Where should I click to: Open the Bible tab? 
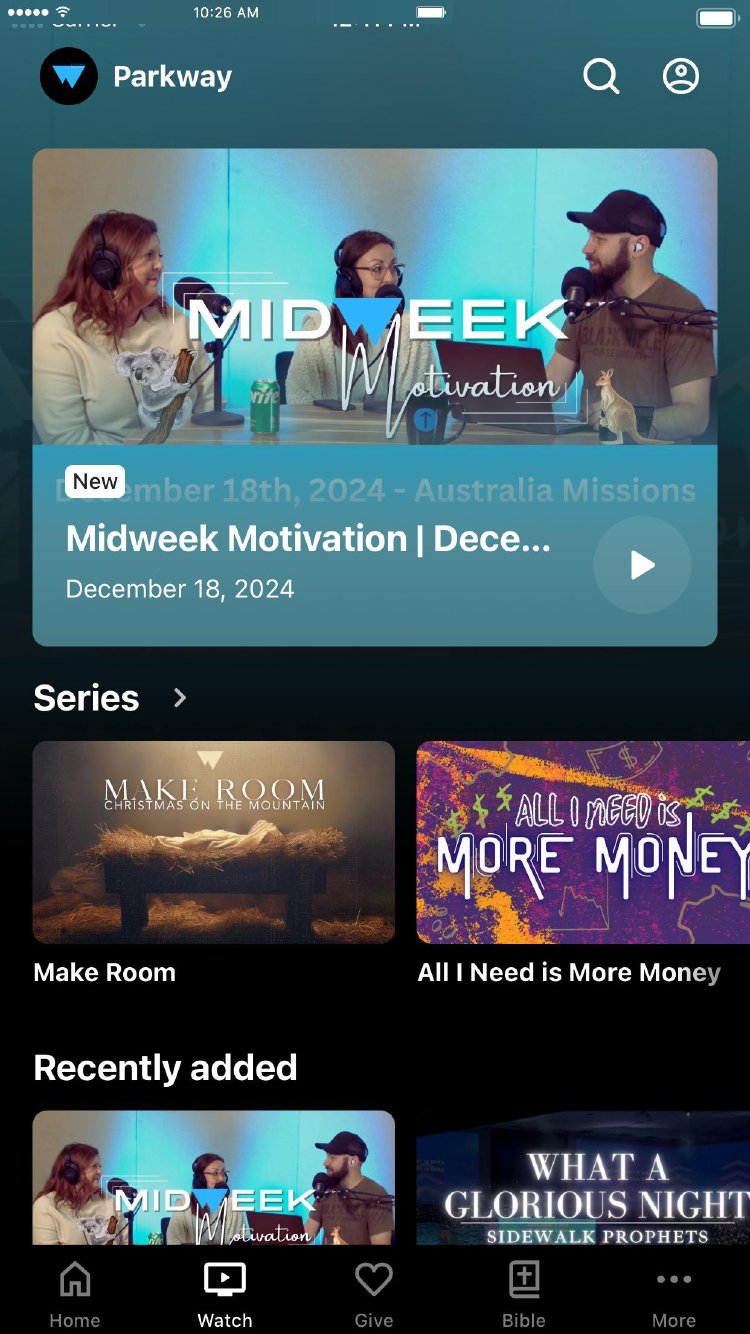coord(524,1294)
